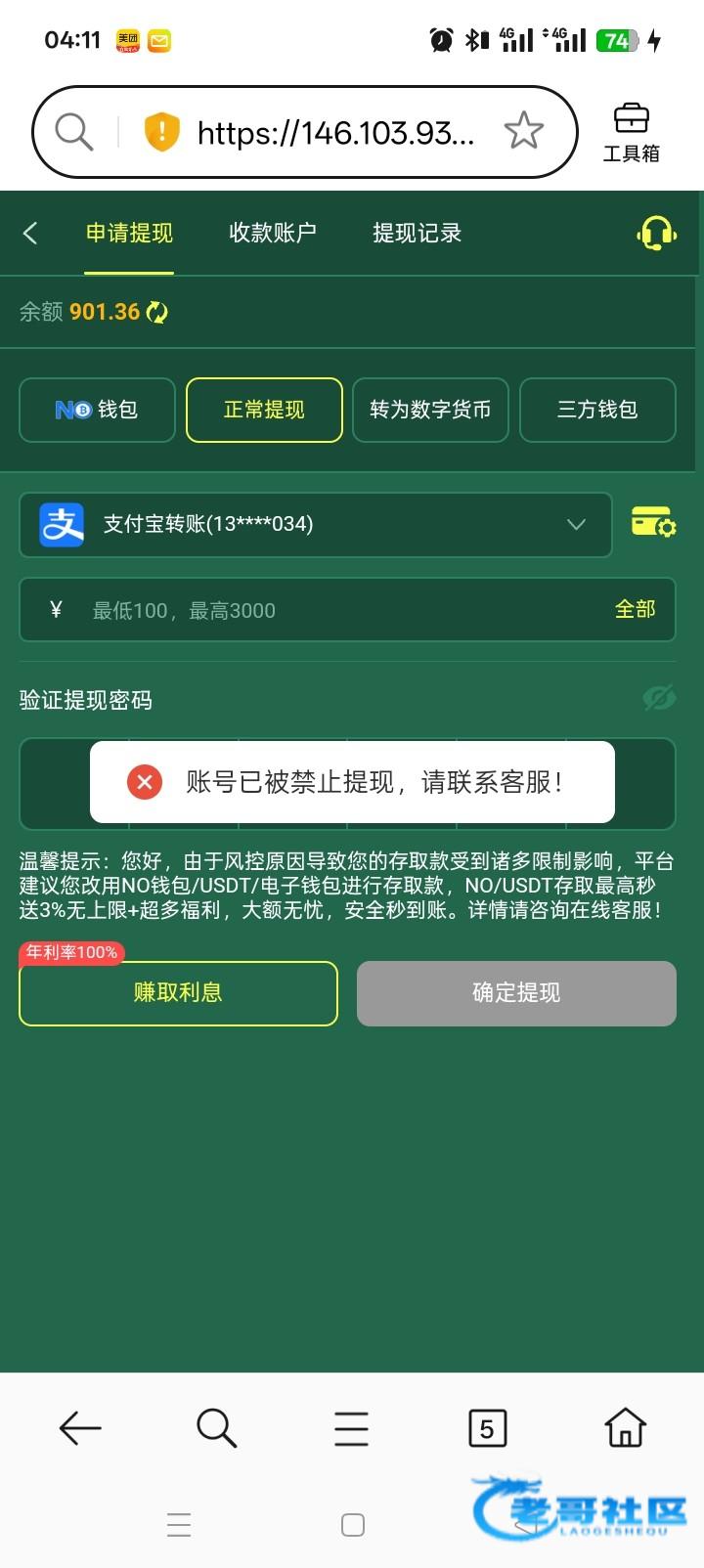704x1568 pixels.
Task: Select 正常提现 option
Action: pyautogui.click(x=264, y=410)
